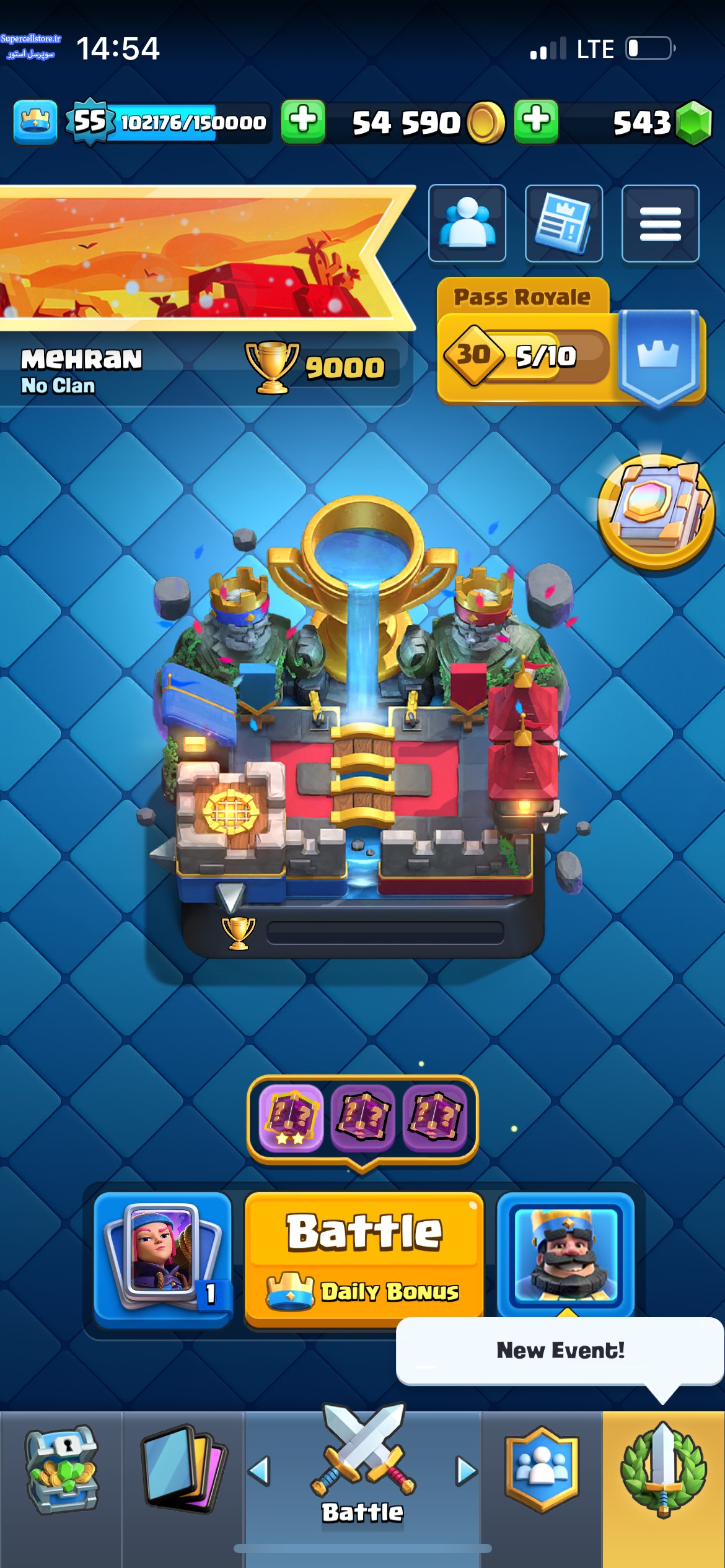Tap the yellow Battle button
The image size is (725, 1568).
(364, 1259)
